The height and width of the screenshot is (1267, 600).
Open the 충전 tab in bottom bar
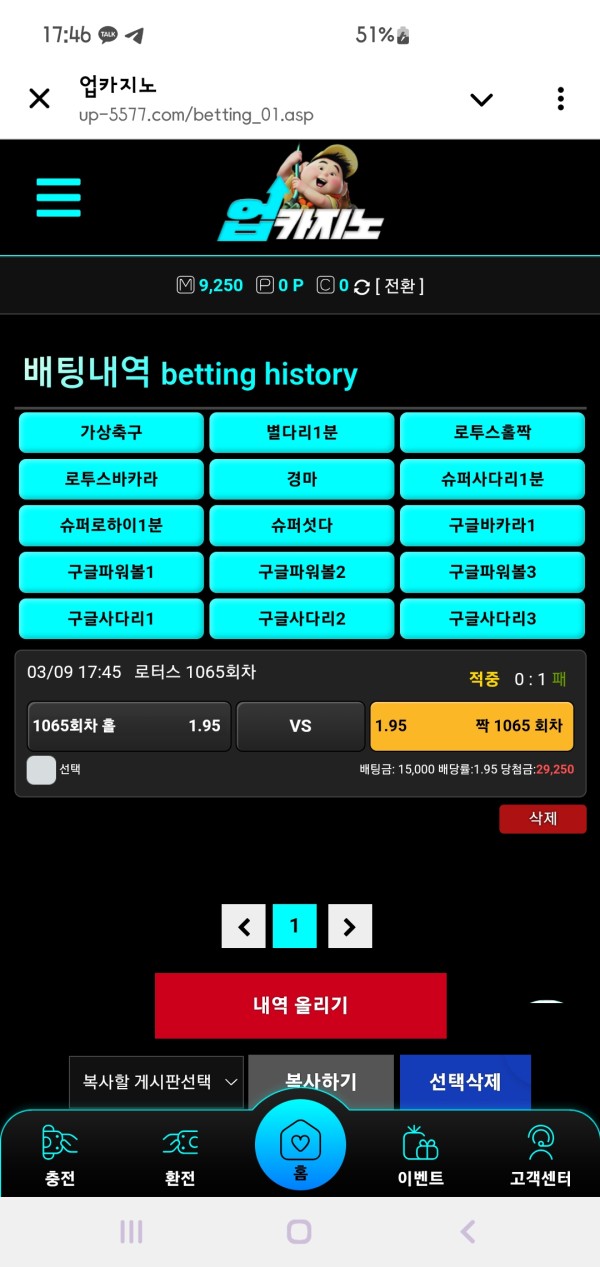(x=60, y=1156)
